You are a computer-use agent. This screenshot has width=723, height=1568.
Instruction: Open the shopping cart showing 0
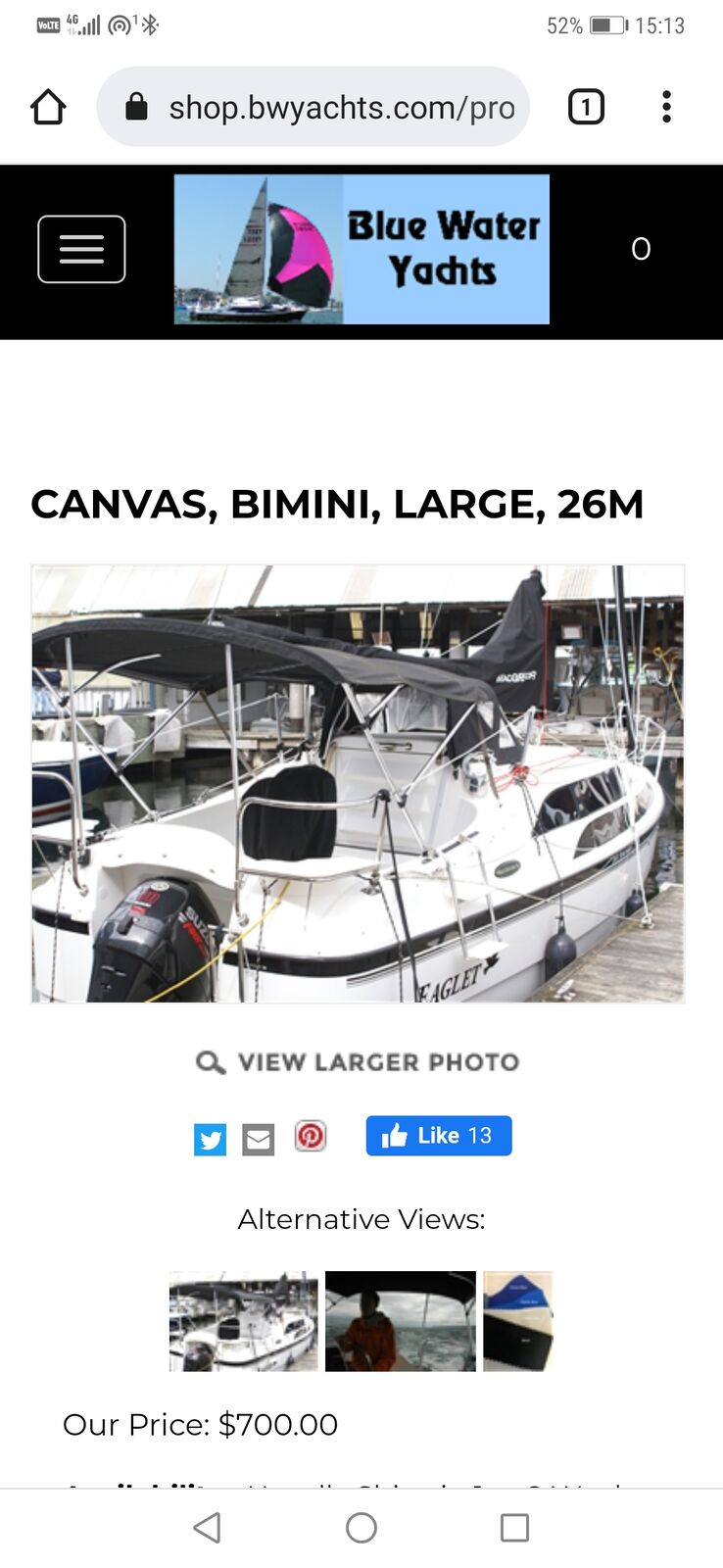pos(641,249)
